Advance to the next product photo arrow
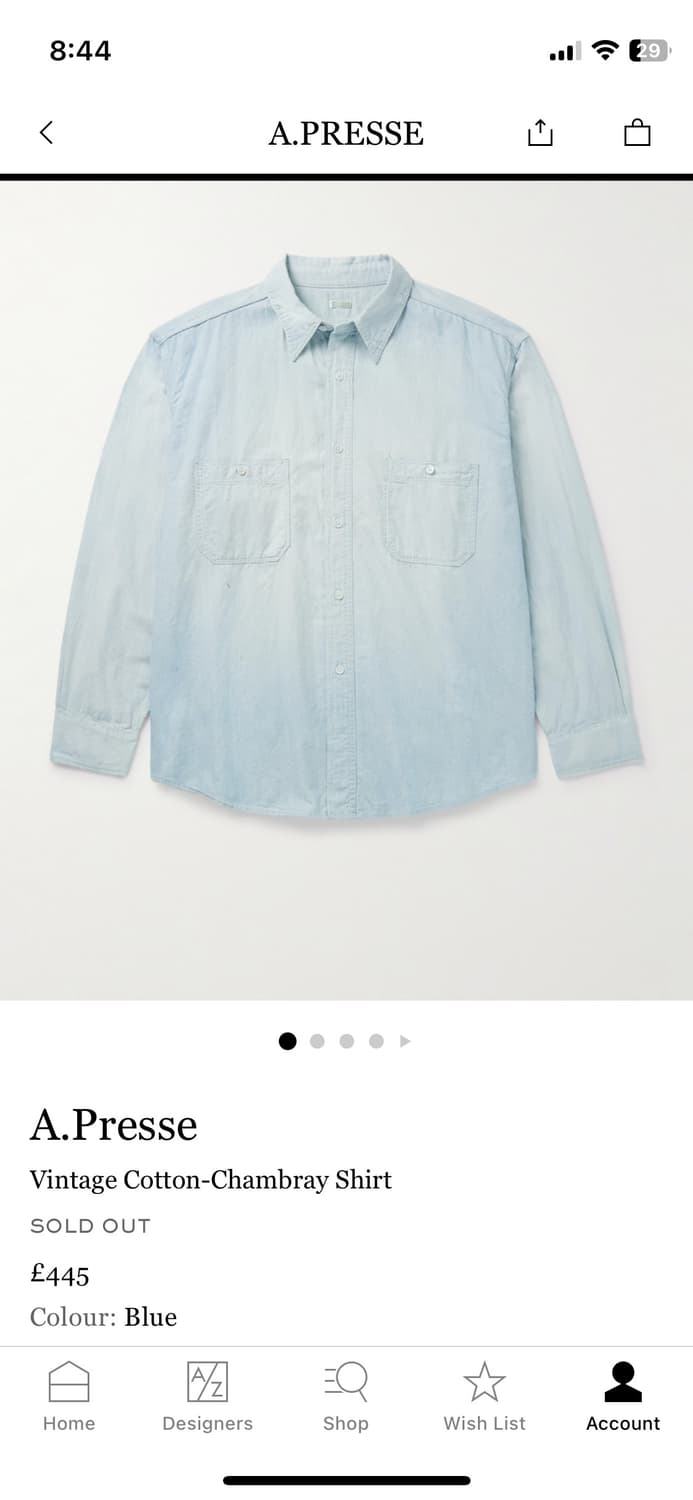This screenshot has width=693, height=1500. (x=405, y=1041)
